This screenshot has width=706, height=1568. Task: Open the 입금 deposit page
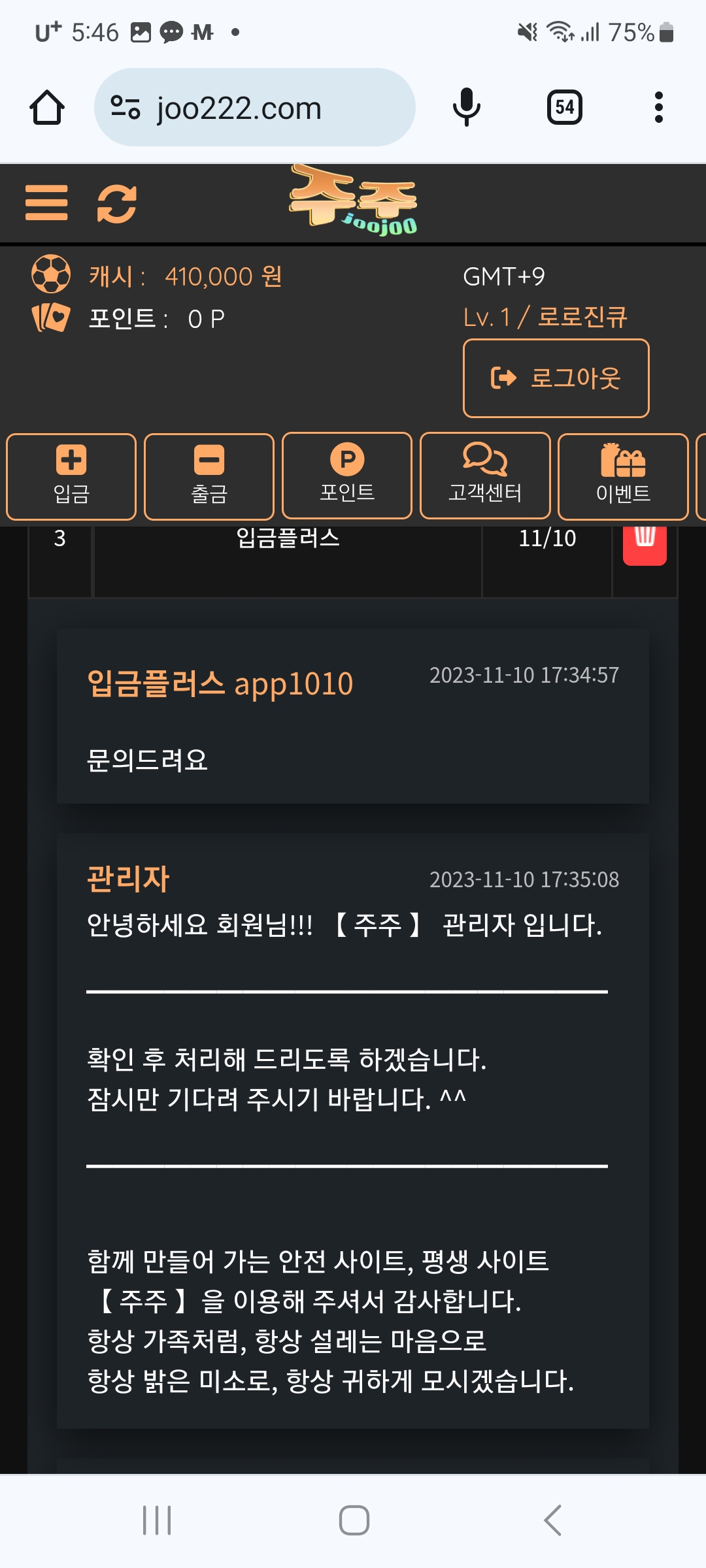pyautogui.click(x=71, y=476)
